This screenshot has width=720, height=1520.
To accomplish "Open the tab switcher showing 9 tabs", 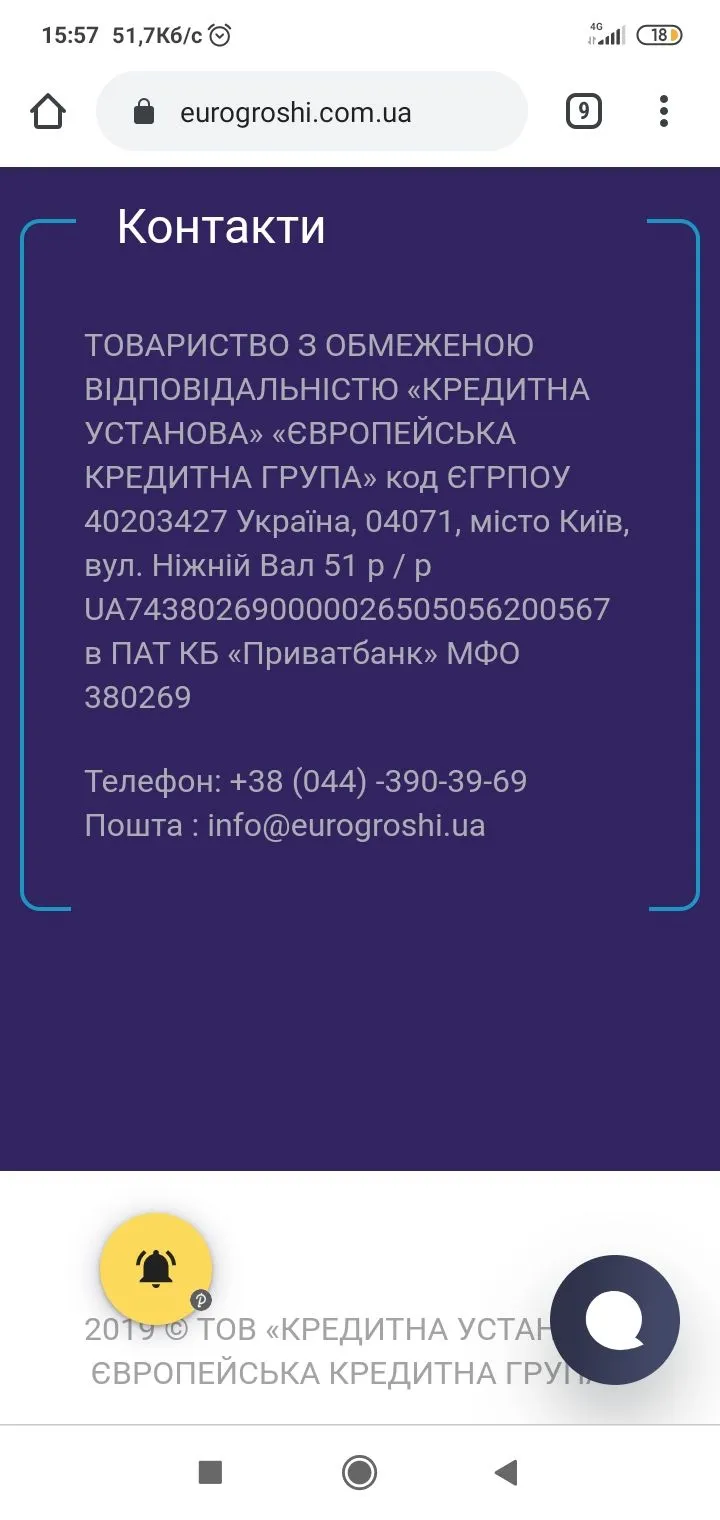I will (584, 111).
